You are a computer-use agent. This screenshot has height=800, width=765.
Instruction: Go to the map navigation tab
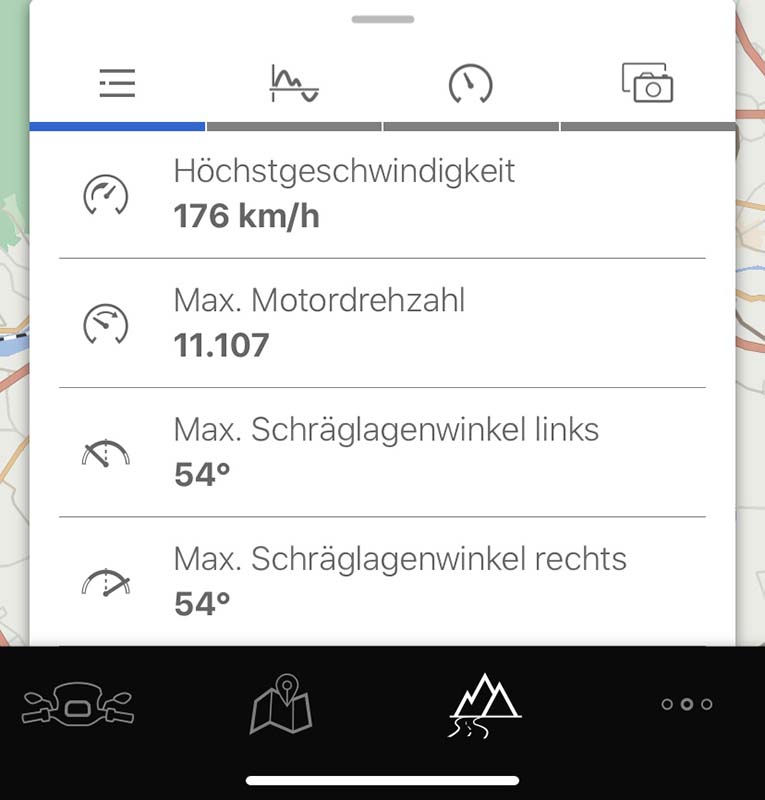(x=281, y=705)
